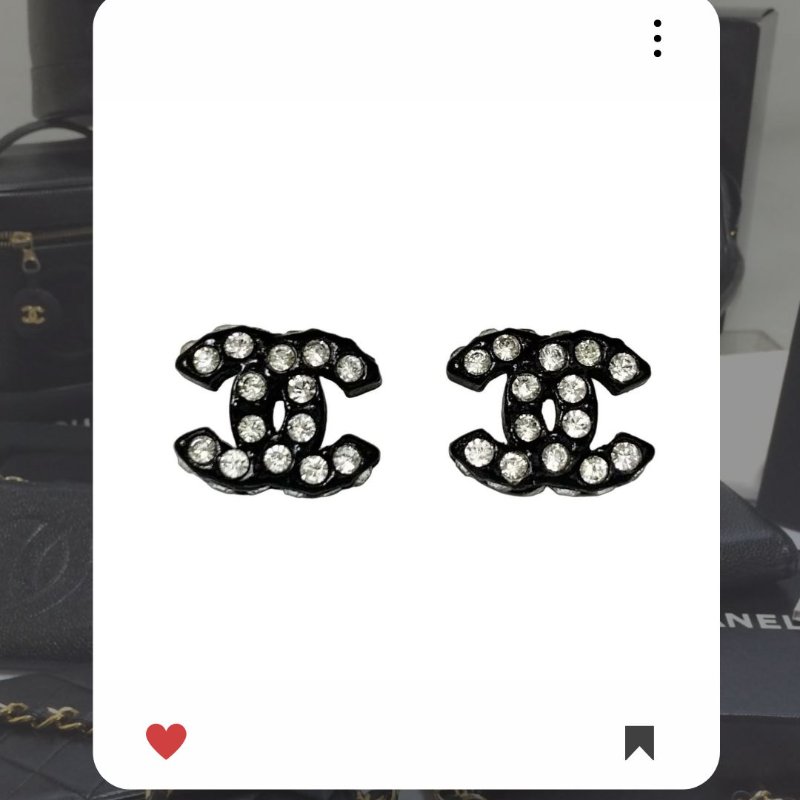Image resolution: width=800 pixels, height=800 pixels.
Task: Tap the red heart like icon
Action: coord(166,741)
